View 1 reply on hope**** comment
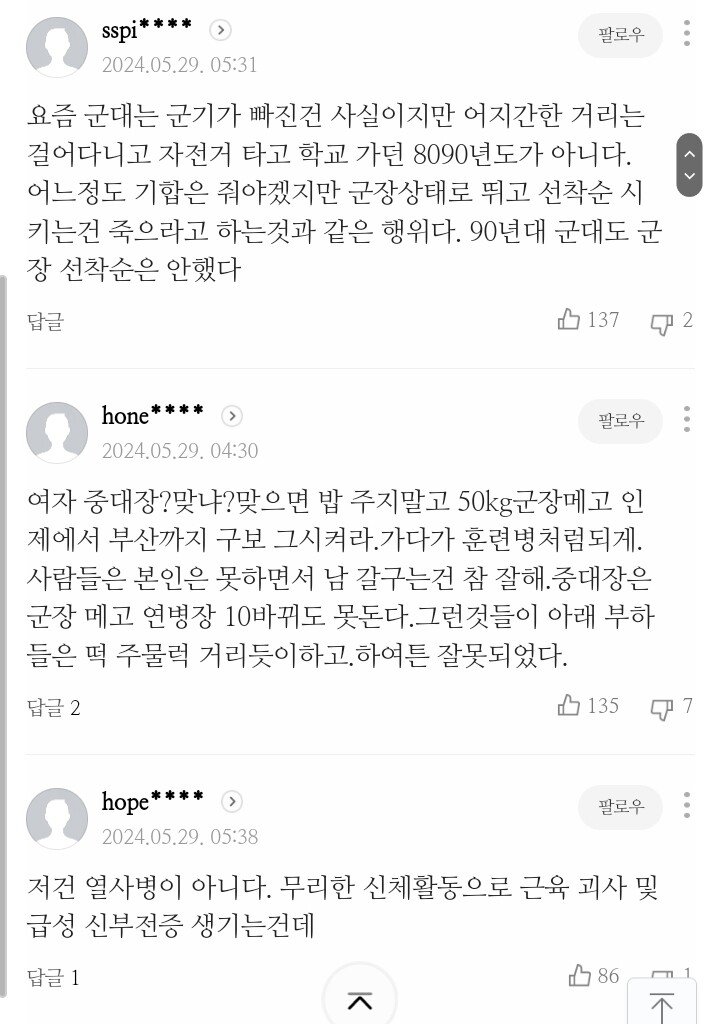Viewport: 705px width, 1024px height. point(53,977)
